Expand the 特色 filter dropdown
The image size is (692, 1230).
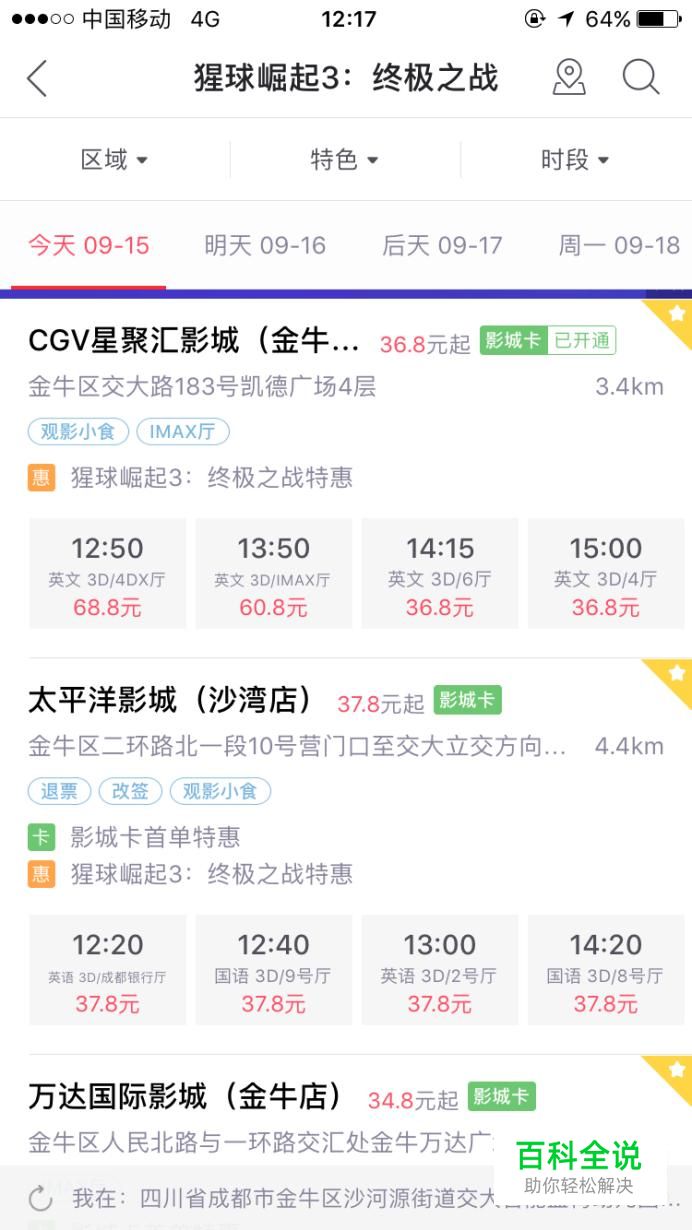[x=345, y=159]
